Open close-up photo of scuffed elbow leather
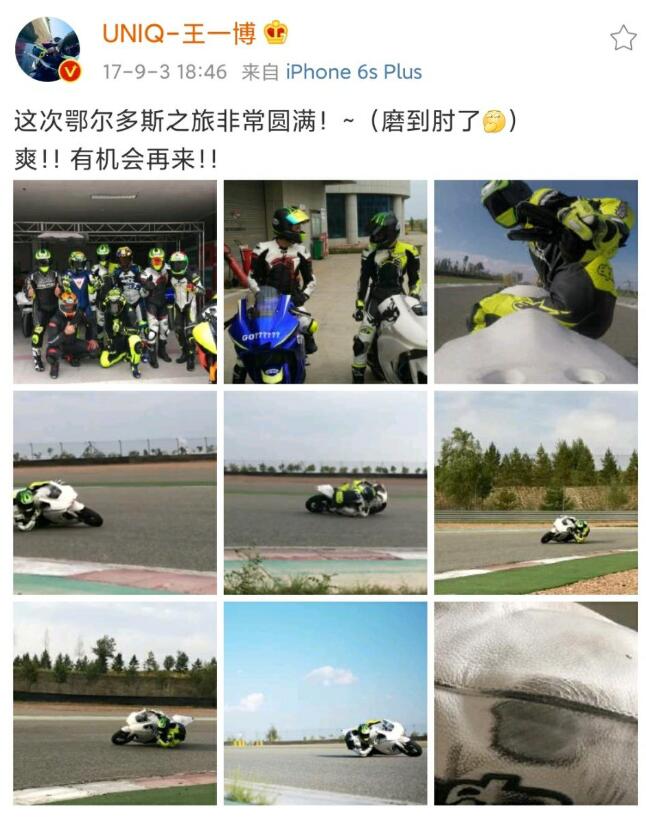The image size is (646, 818). [x=536, y=703]
